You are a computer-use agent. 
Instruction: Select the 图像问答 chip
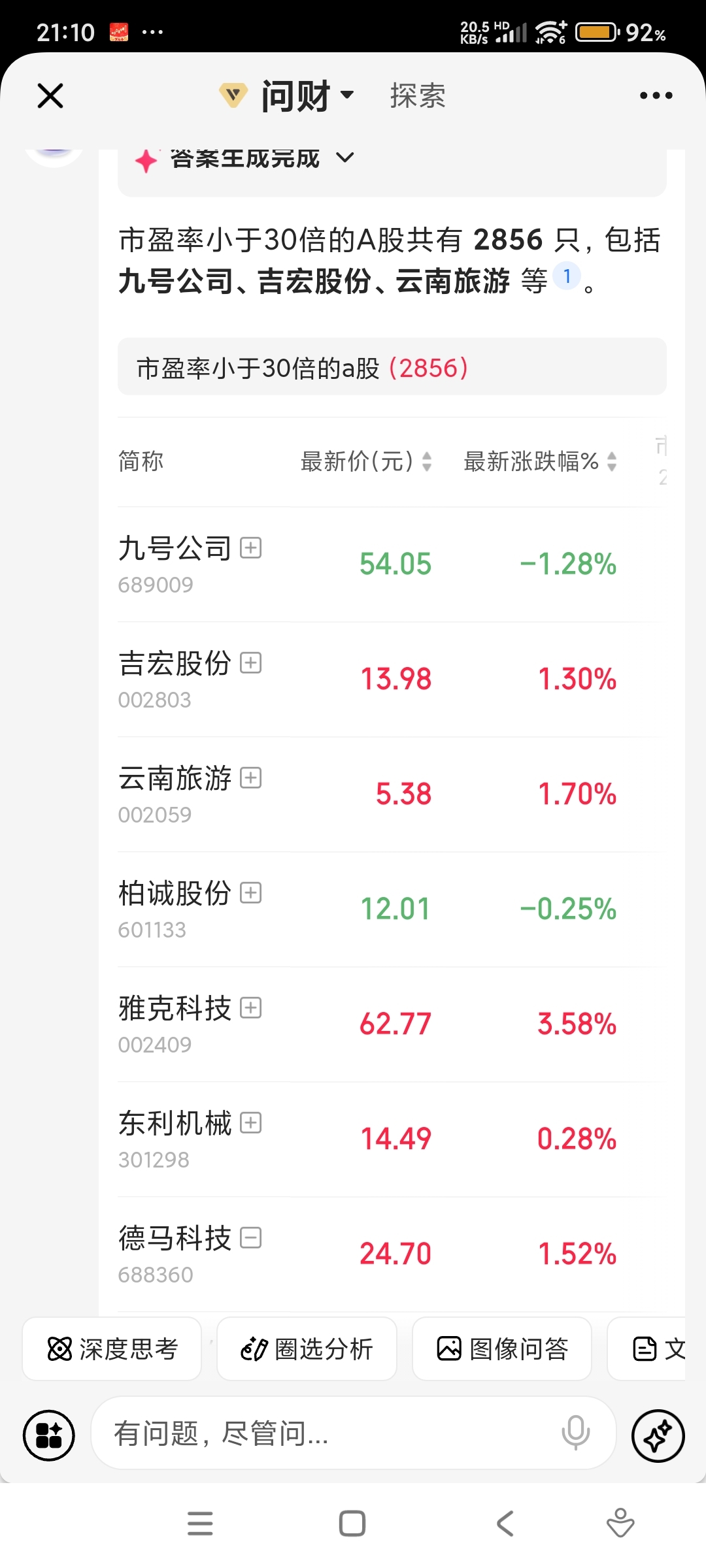pyautogui.click(x=502, y=1348)
